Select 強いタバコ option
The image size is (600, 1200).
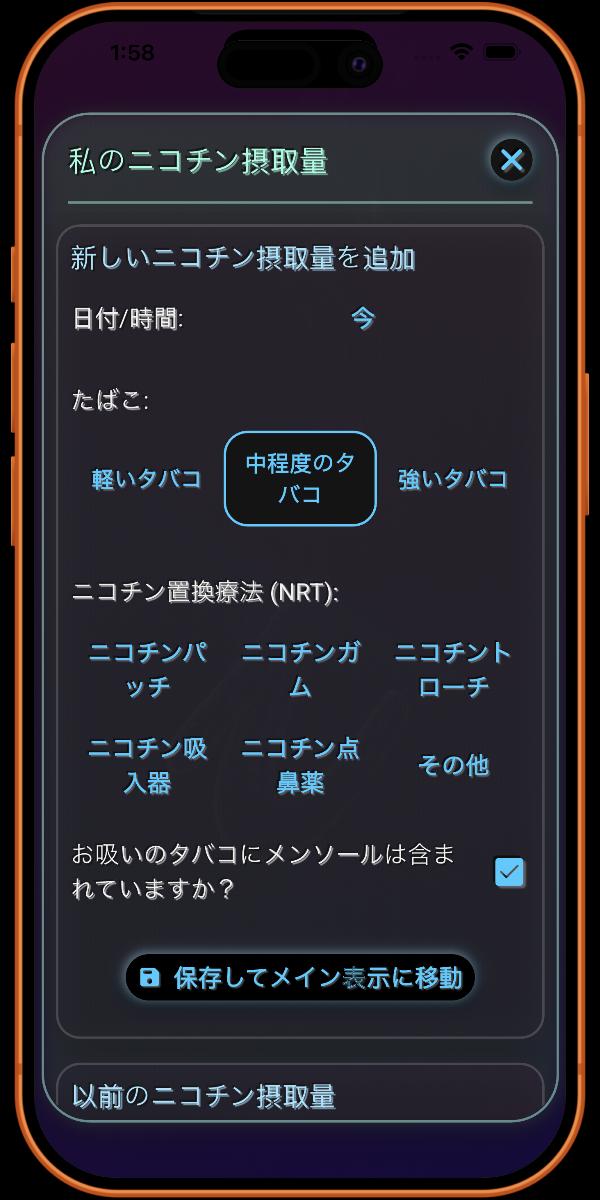453,479
